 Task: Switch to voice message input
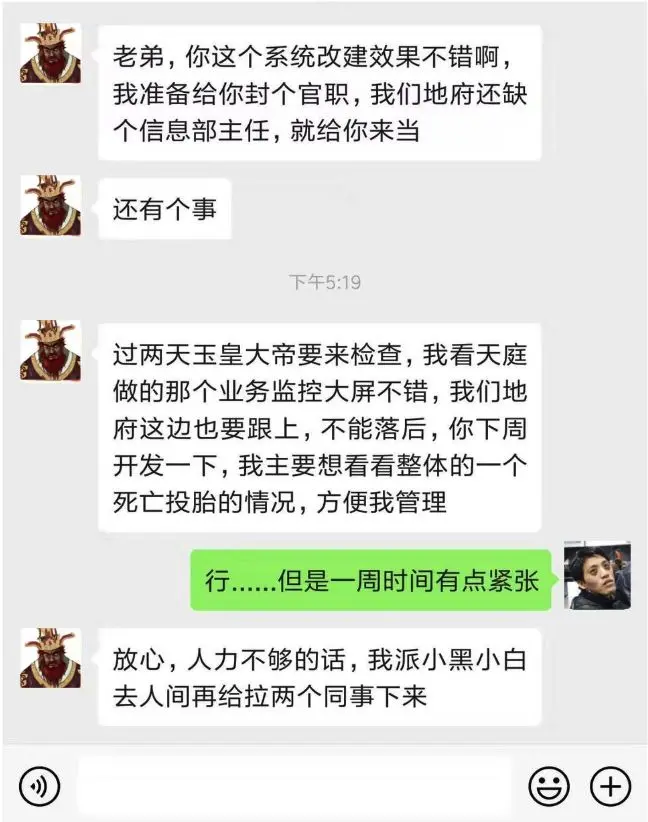(x=40, y=786)
